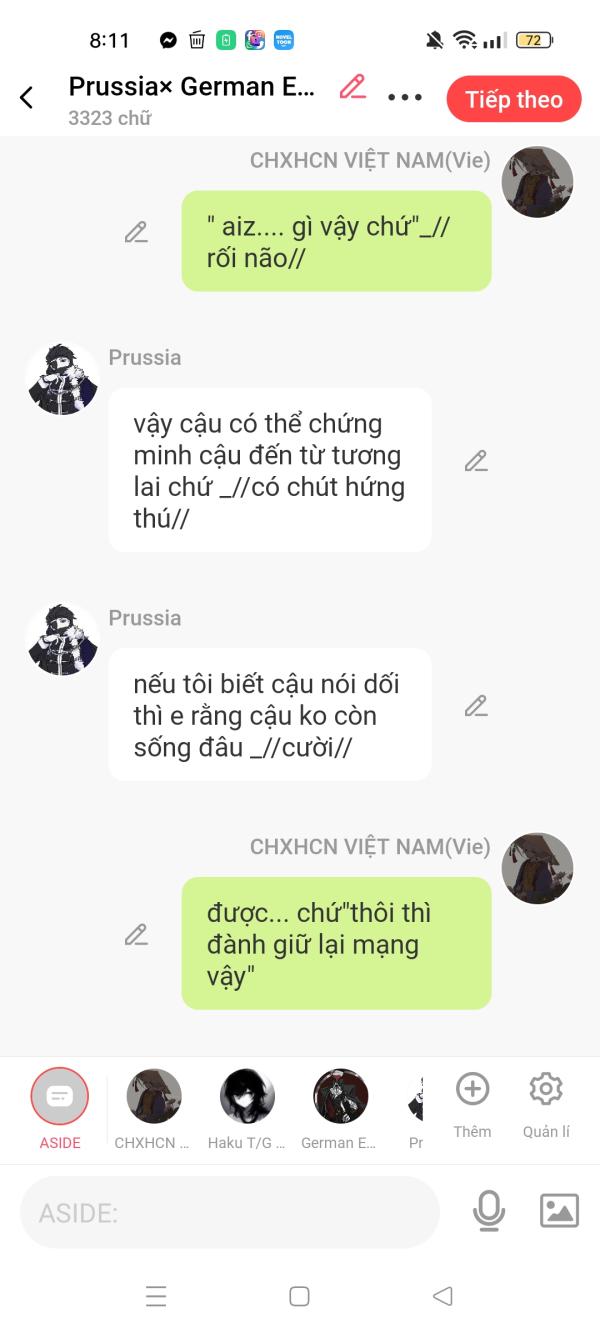Edit Prussia's "nếu tôi biết cậu nói dối" message
600x1333 pixels.
pyautogui.click(x=476, y=706)
